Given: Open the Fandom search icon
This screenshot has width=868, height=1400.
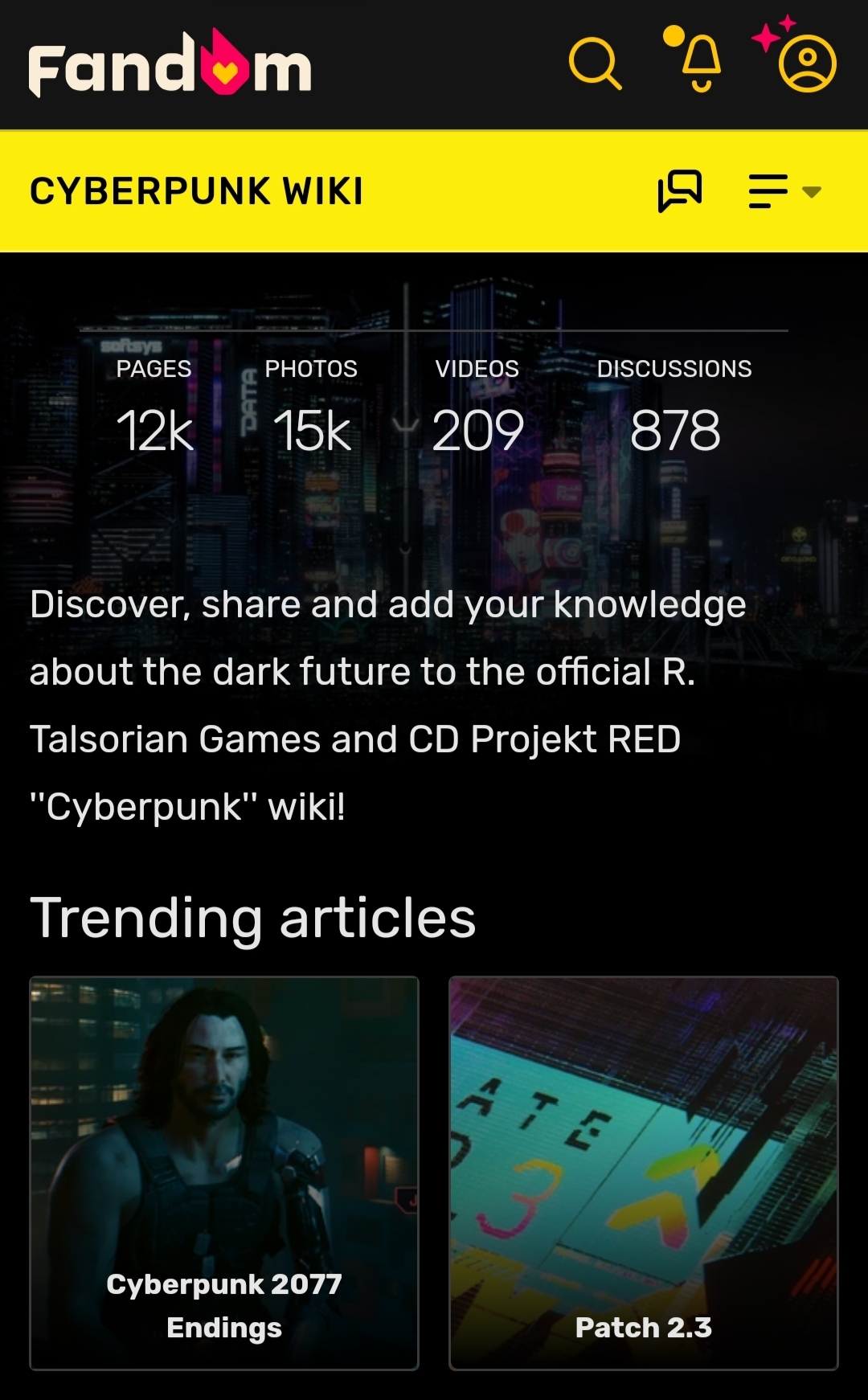Looking at the screenshot, I should click(x=595, y=63).
